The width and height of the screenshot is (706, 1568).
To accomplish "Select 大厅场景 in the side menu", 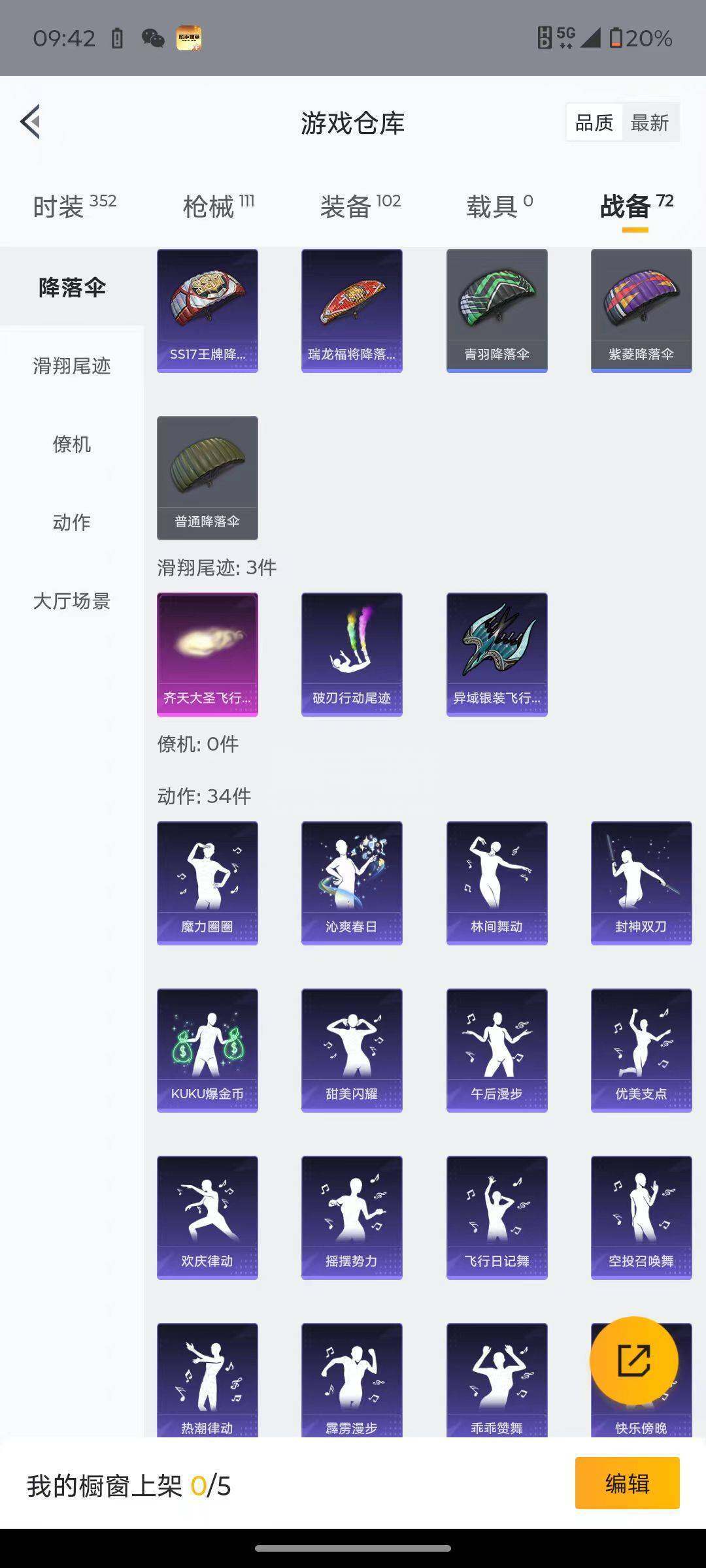I will tap(72, 601).
